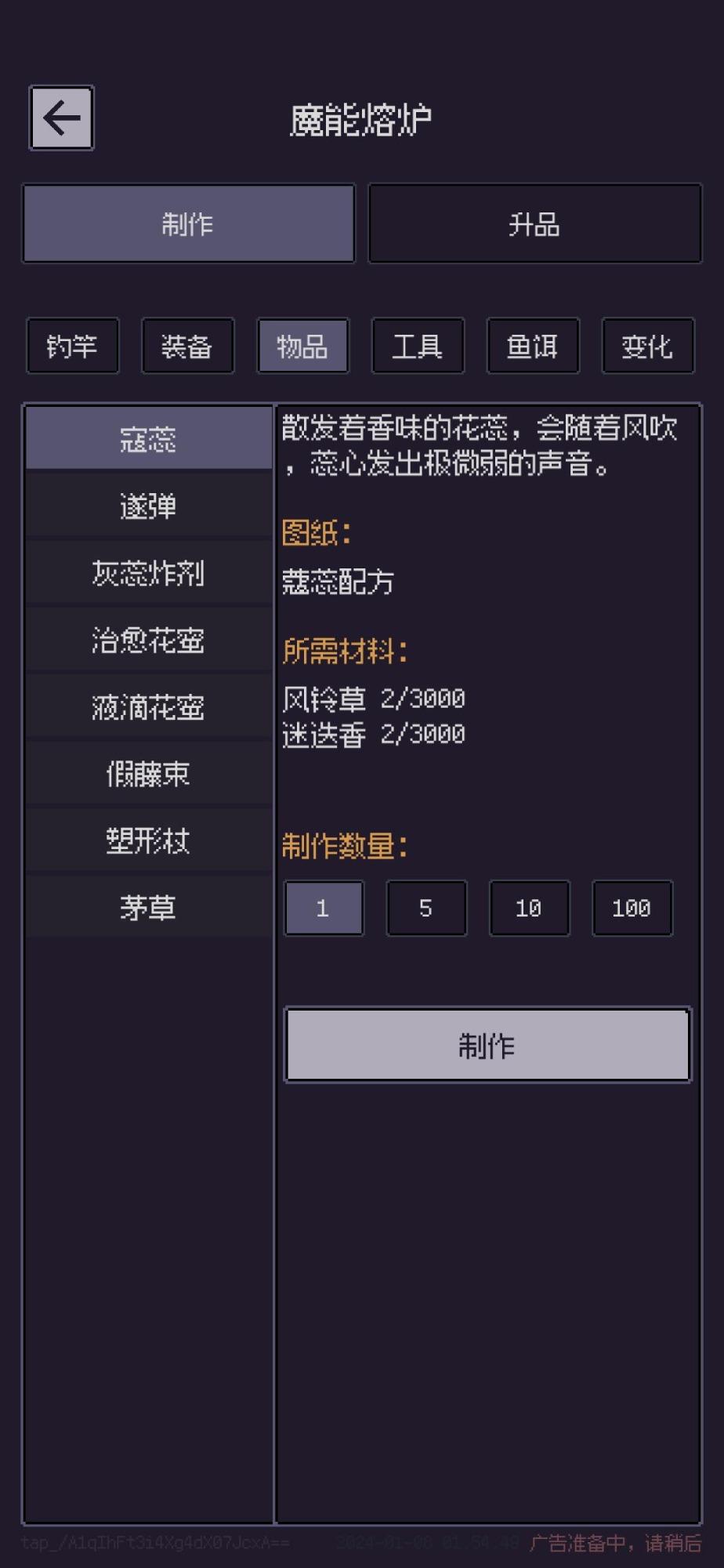This screenshot has width=724, height=1568.
Task: Select the 制作 tab
Action: [x=188, y=224]
